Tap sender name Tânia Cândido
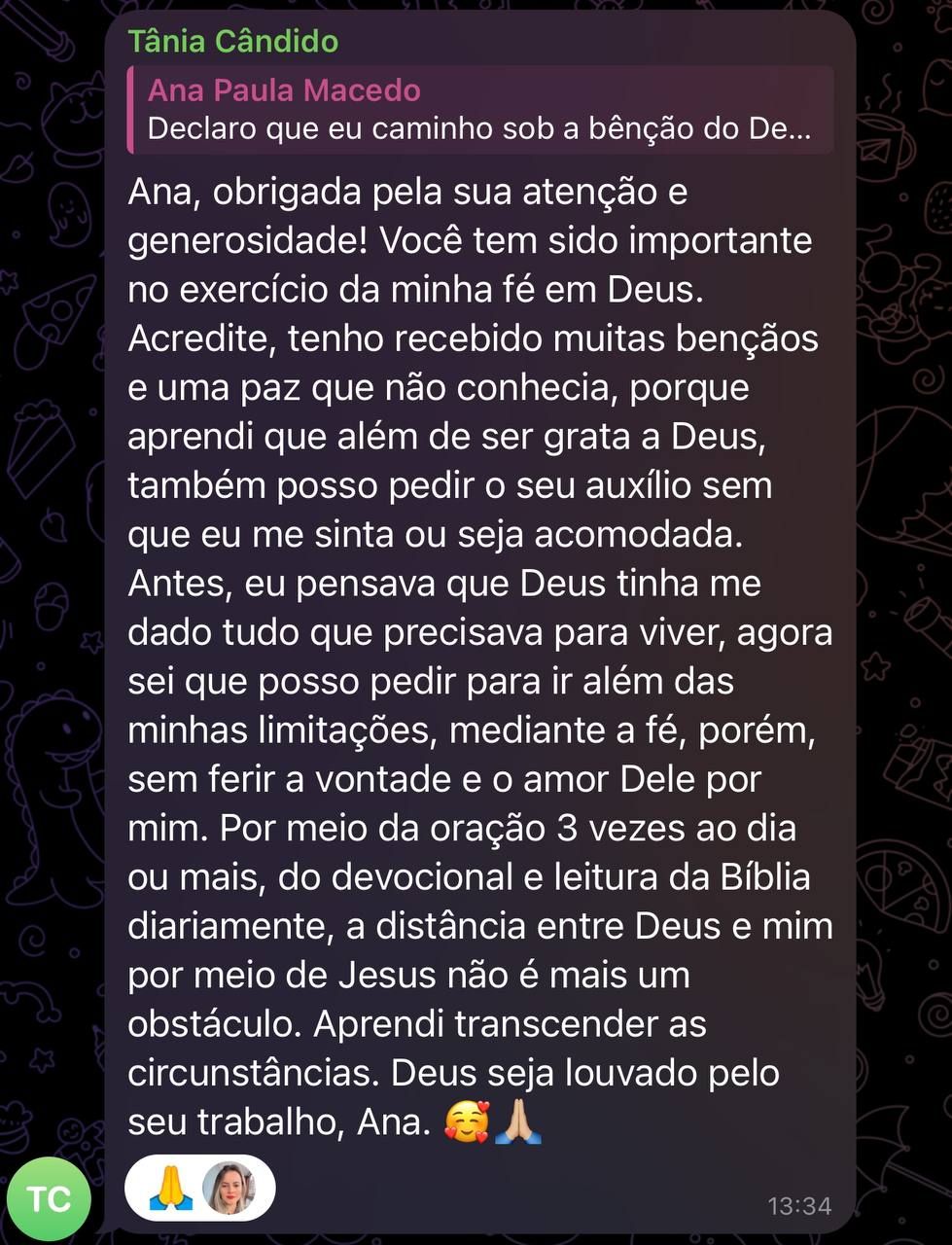The width and height of the screenshot is (952, 1245). point(233,42)
